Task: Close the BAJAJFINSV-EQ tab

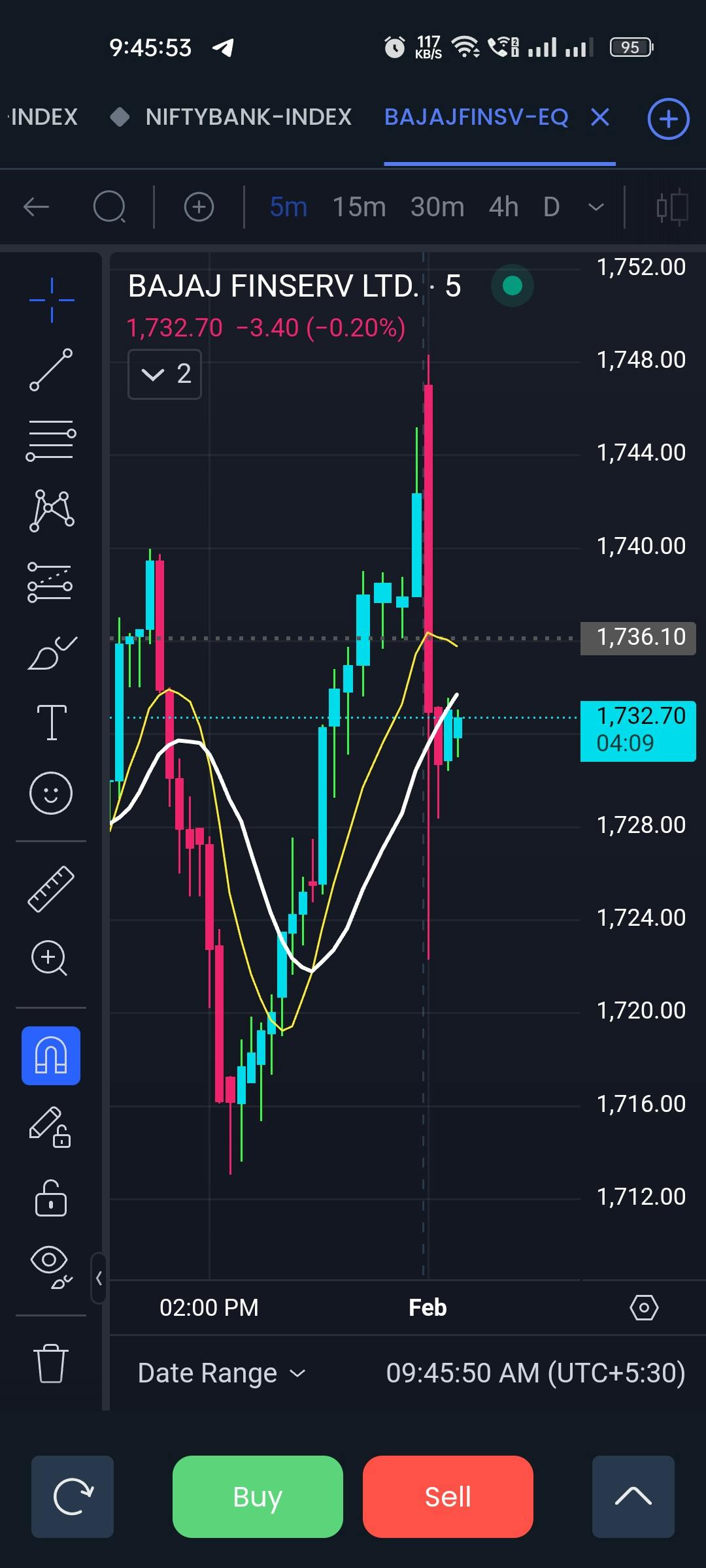Action: pos(599,118)
